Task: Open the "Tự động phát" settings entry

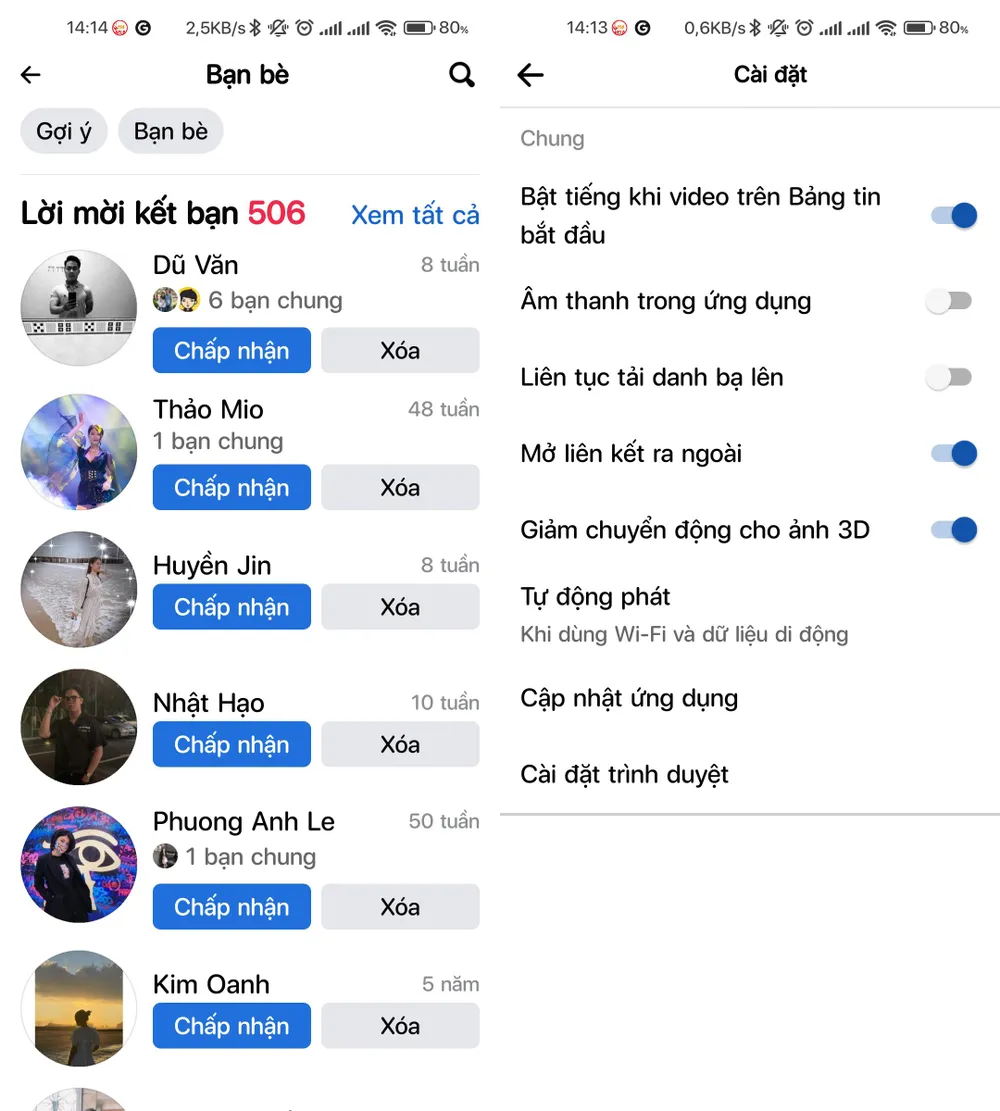Action: (x=595, y=596)
